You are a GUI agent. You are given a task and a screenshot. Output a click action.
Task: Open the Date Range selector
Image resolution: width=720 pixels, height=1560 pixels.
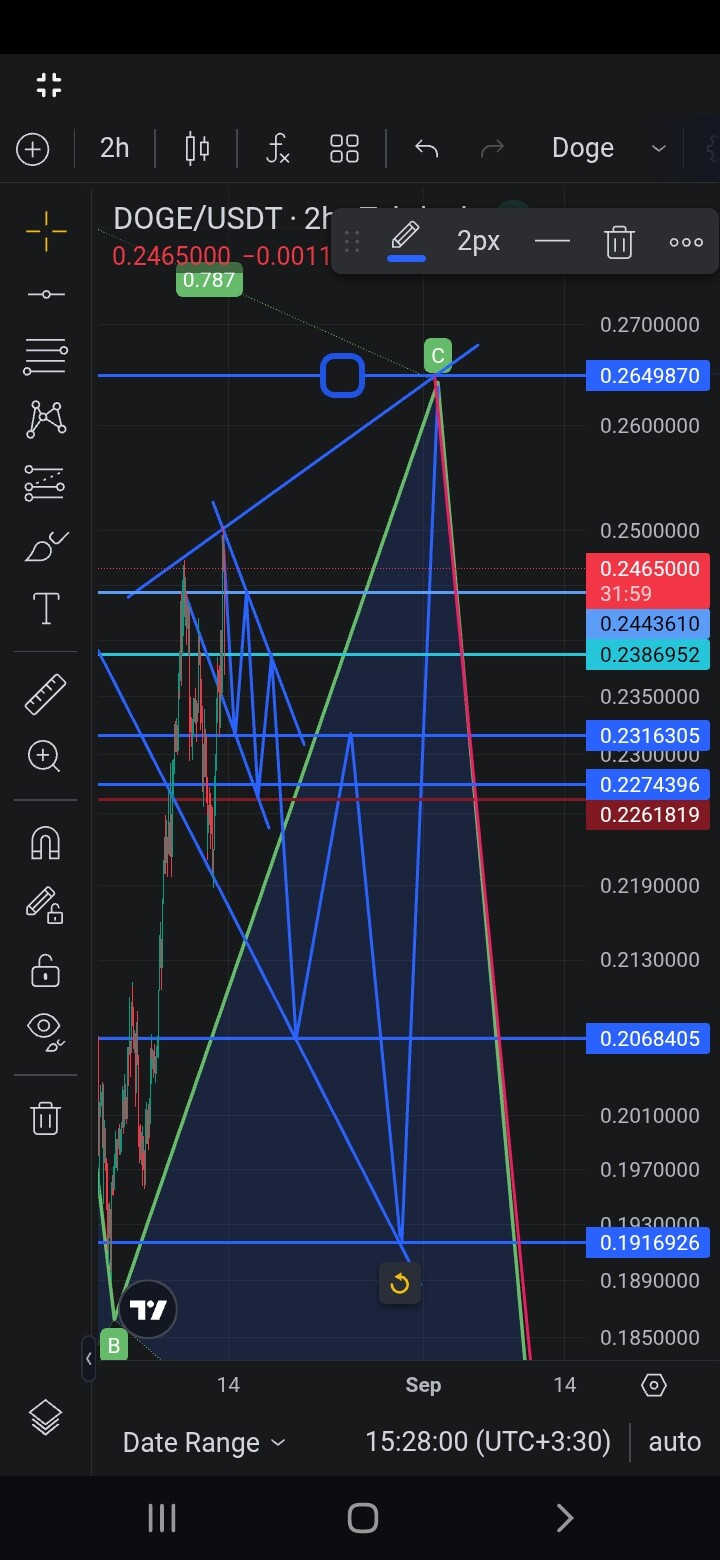(204, 1442)
